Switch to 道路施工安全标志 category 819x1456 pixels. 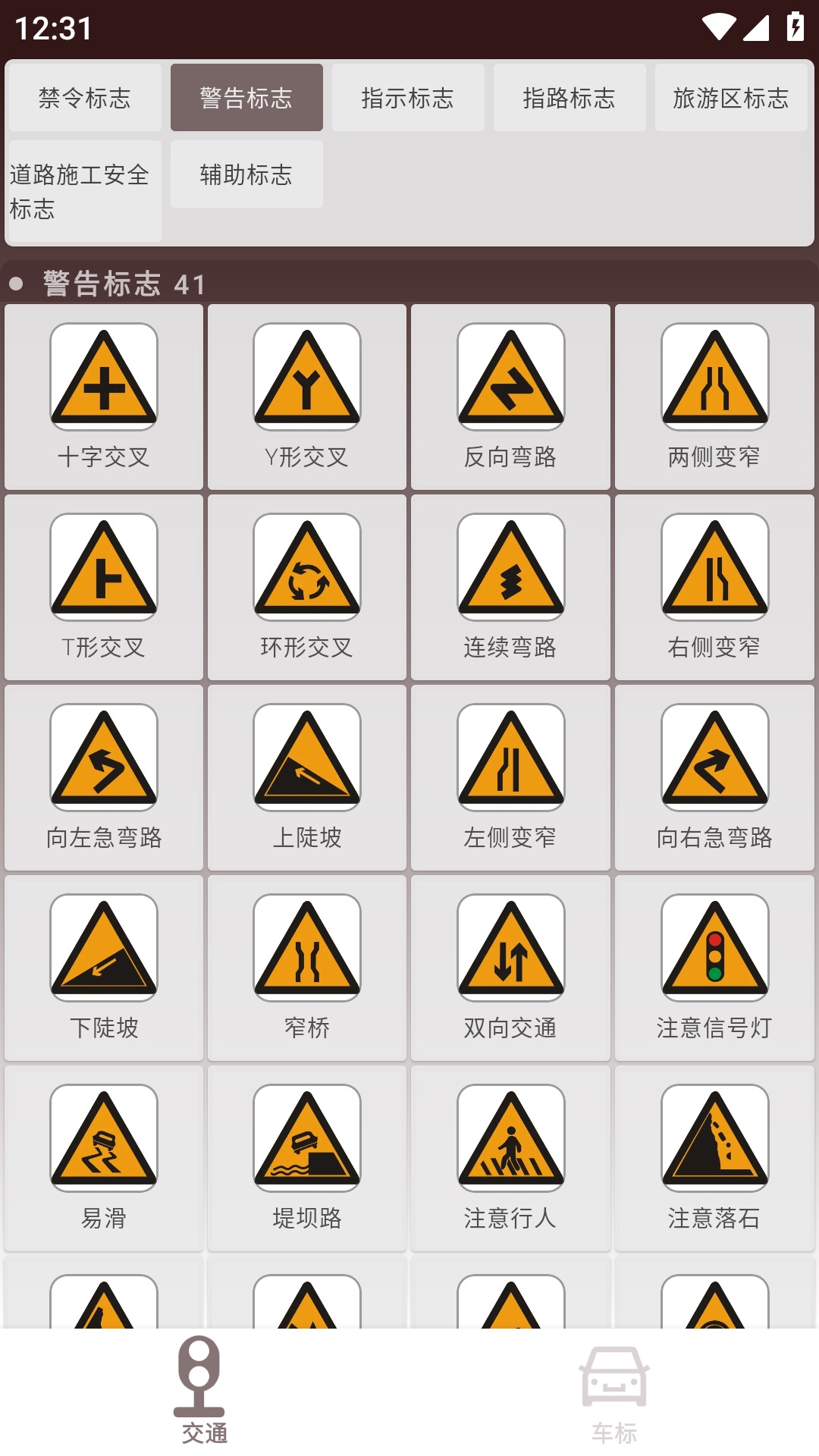tap(83, 191)
